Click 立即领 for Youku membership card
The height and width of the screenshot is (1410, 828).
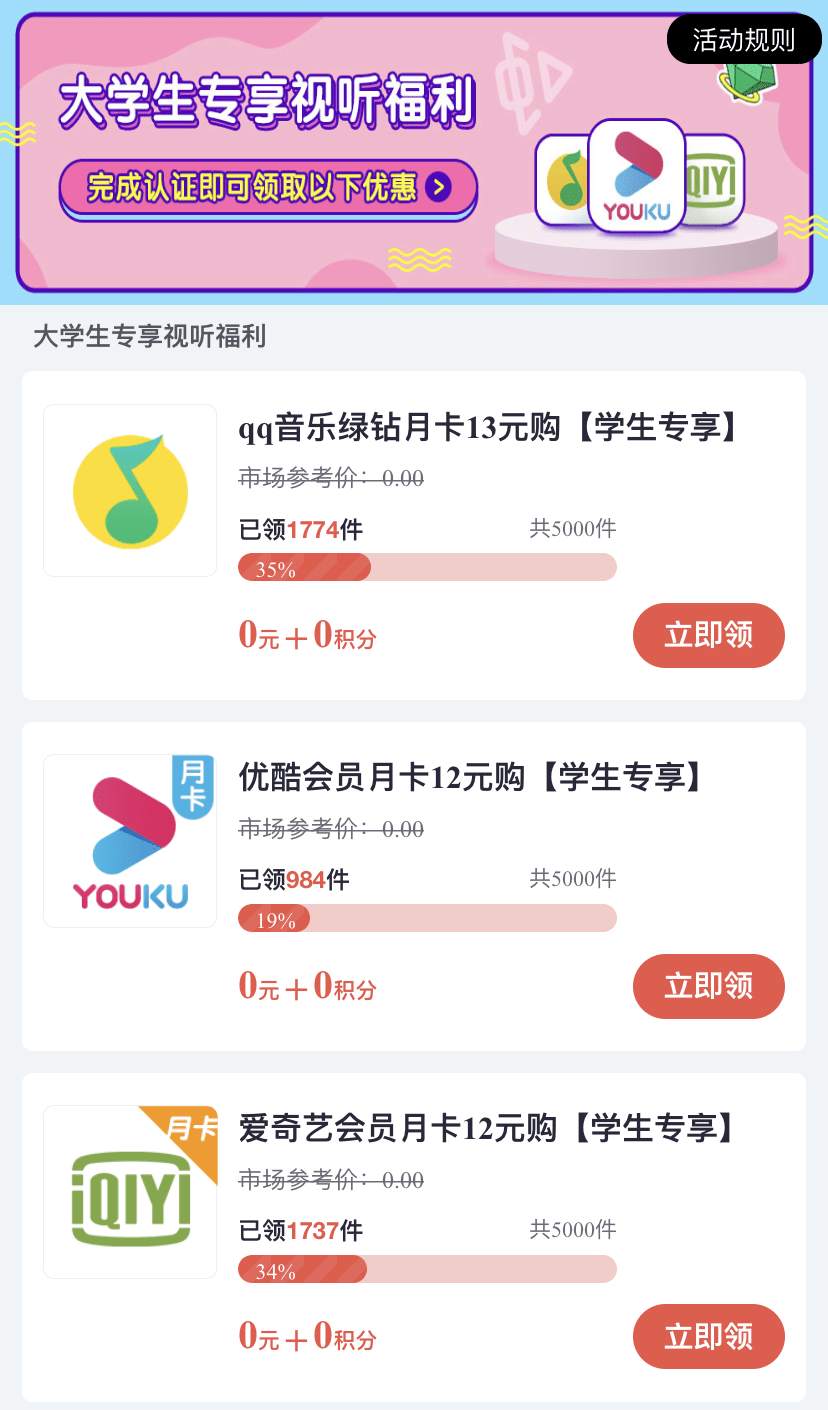pos(708,986)
